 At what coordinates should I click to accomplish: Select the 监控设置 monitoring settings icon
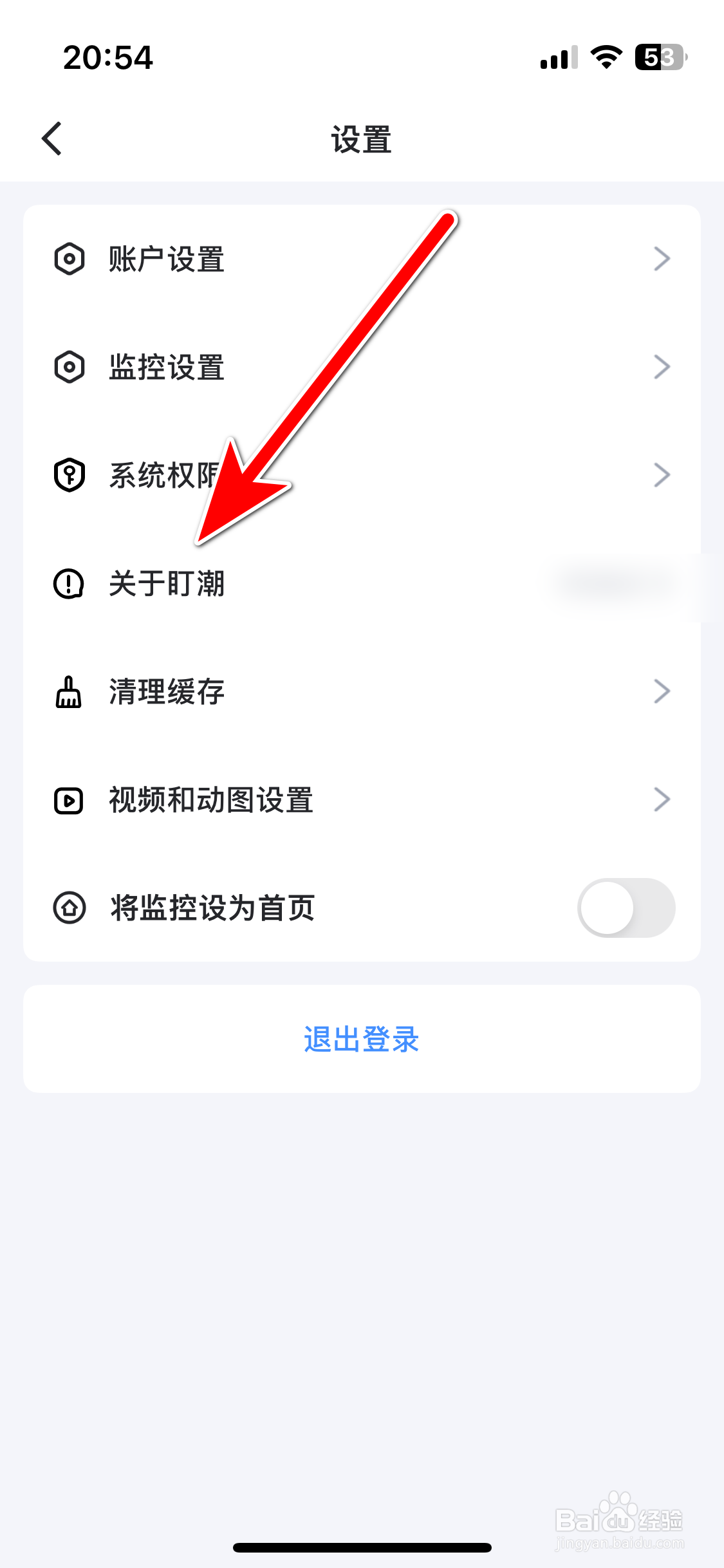(x=69, y=368)
